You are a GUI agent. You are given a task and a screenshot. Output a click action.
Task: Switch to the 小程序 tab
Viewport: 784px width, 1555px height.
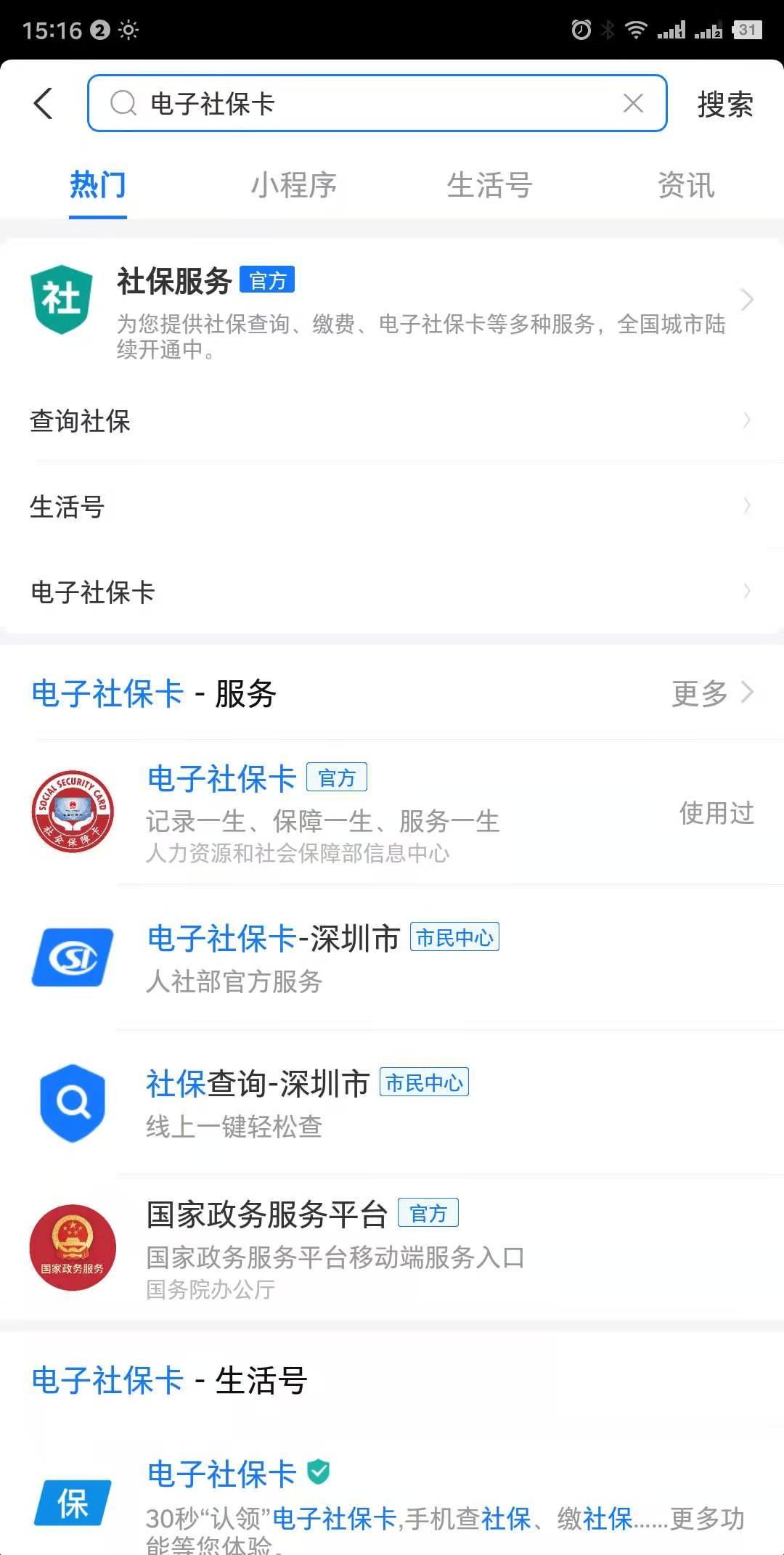tap(293, 185)
